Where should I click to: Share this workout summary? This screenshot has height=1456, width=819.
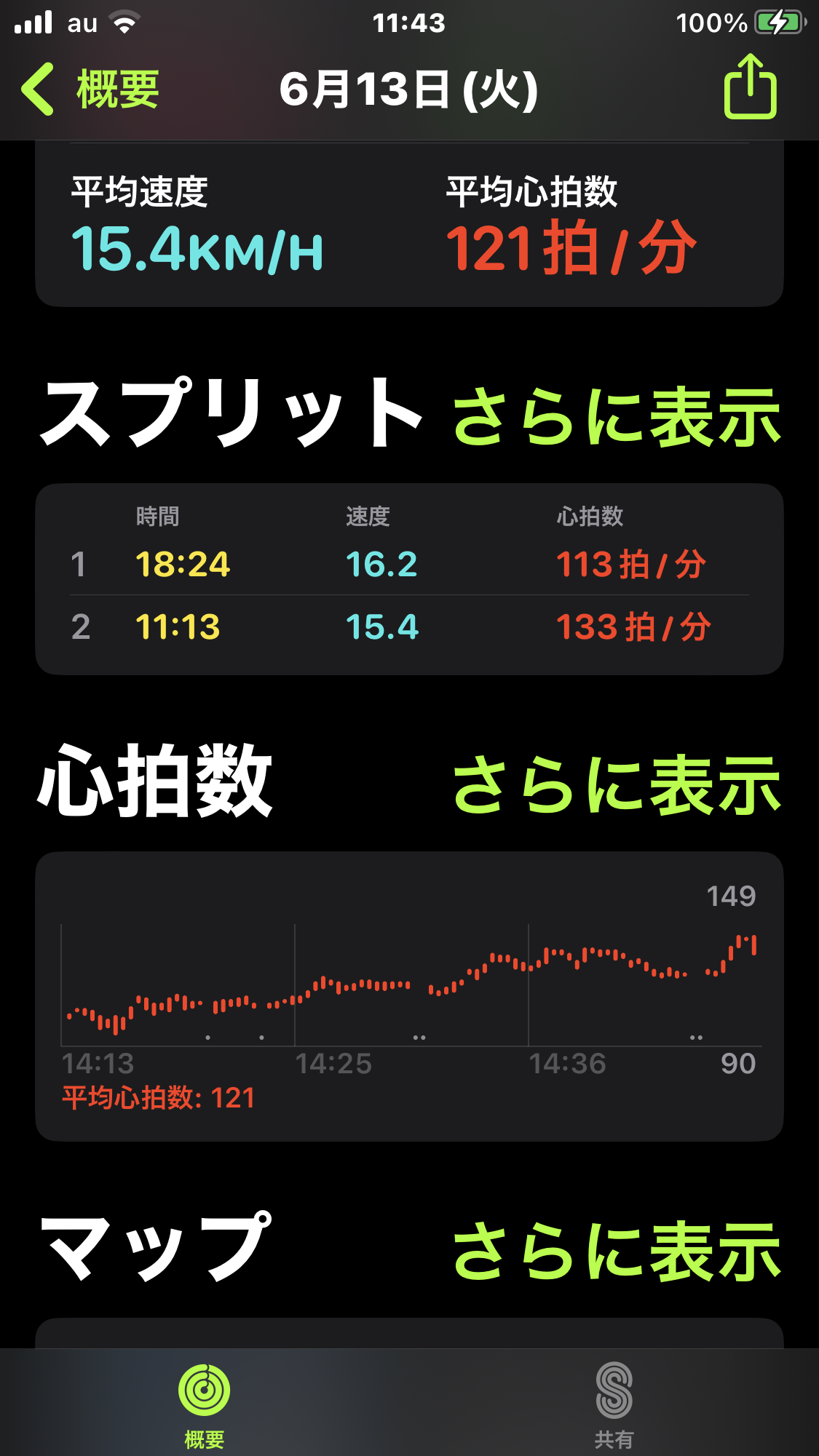(x=750, y=87)
